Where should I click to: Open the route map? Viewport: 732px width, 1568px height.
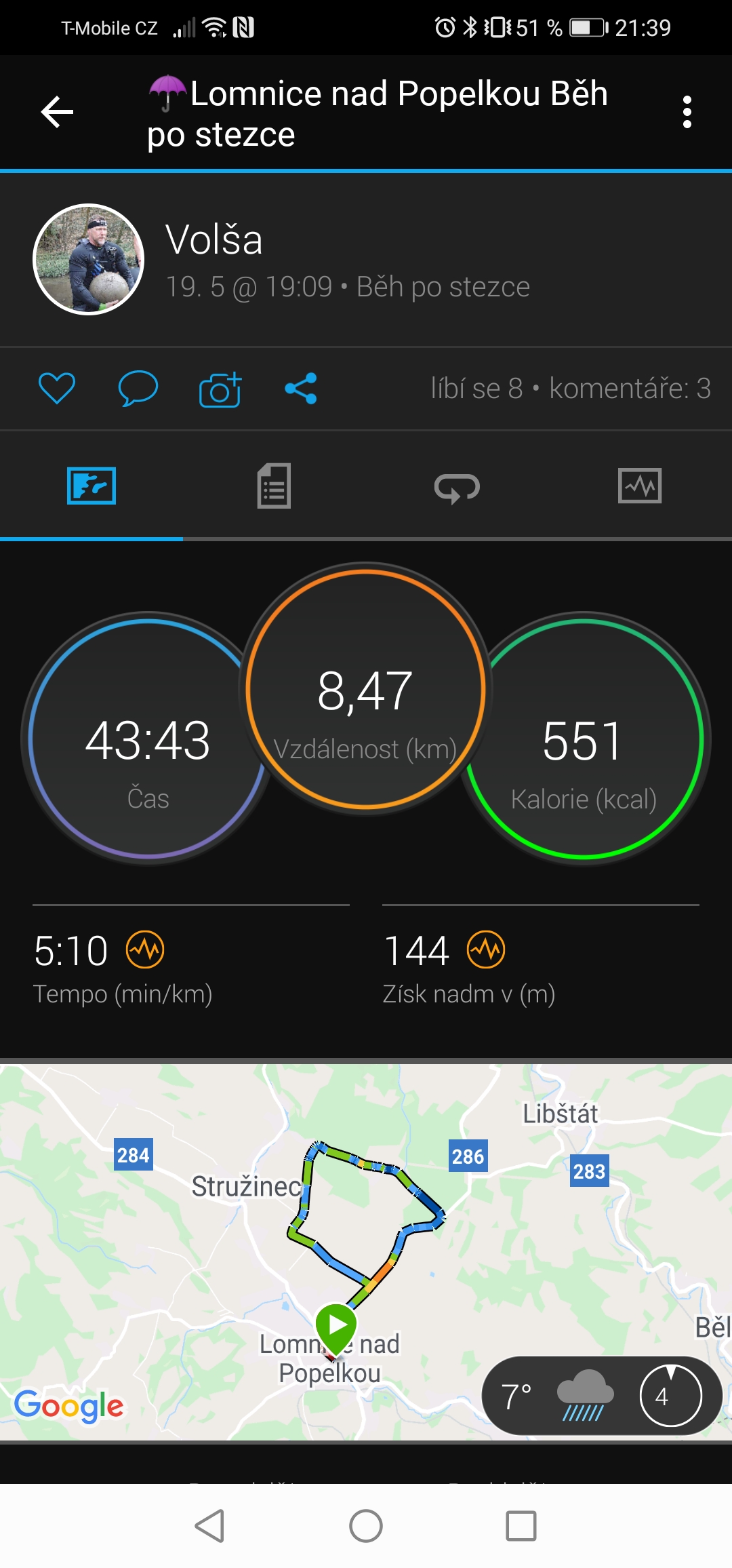coord(366,1252)
